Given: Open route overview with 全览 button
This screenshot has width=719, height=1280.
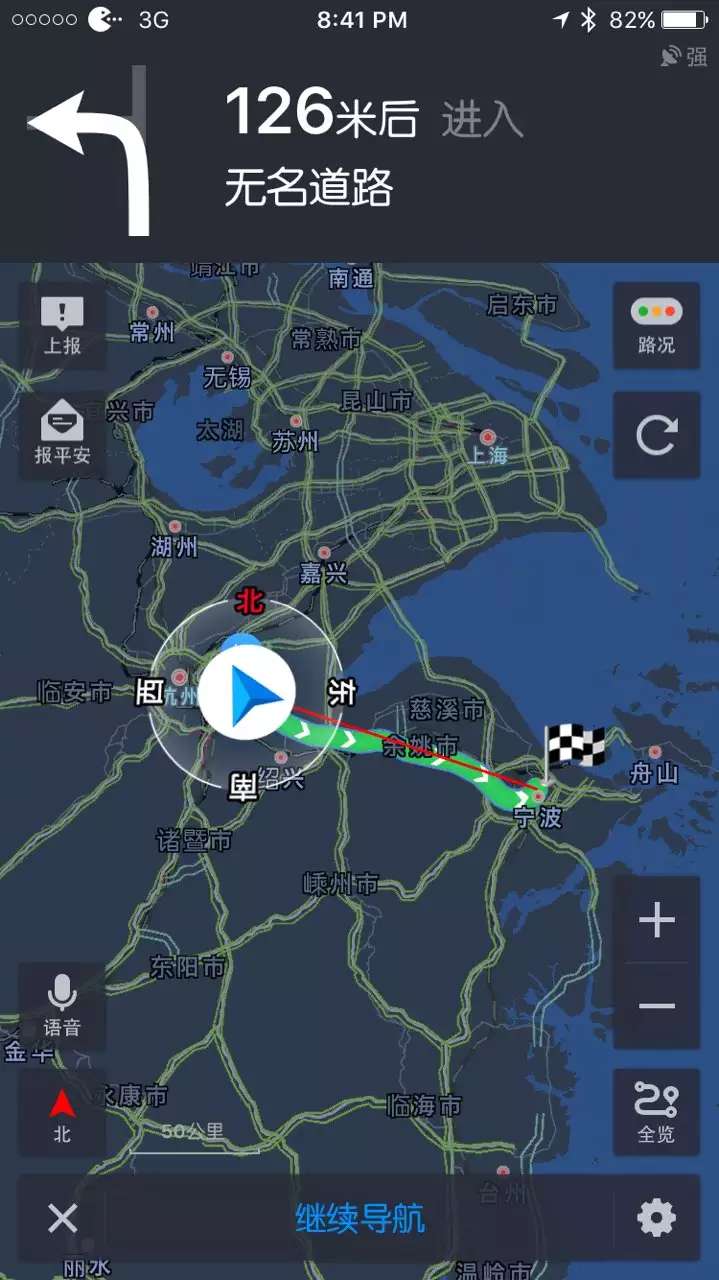Looking at the screenshot, I should (x=656, y=1112).
